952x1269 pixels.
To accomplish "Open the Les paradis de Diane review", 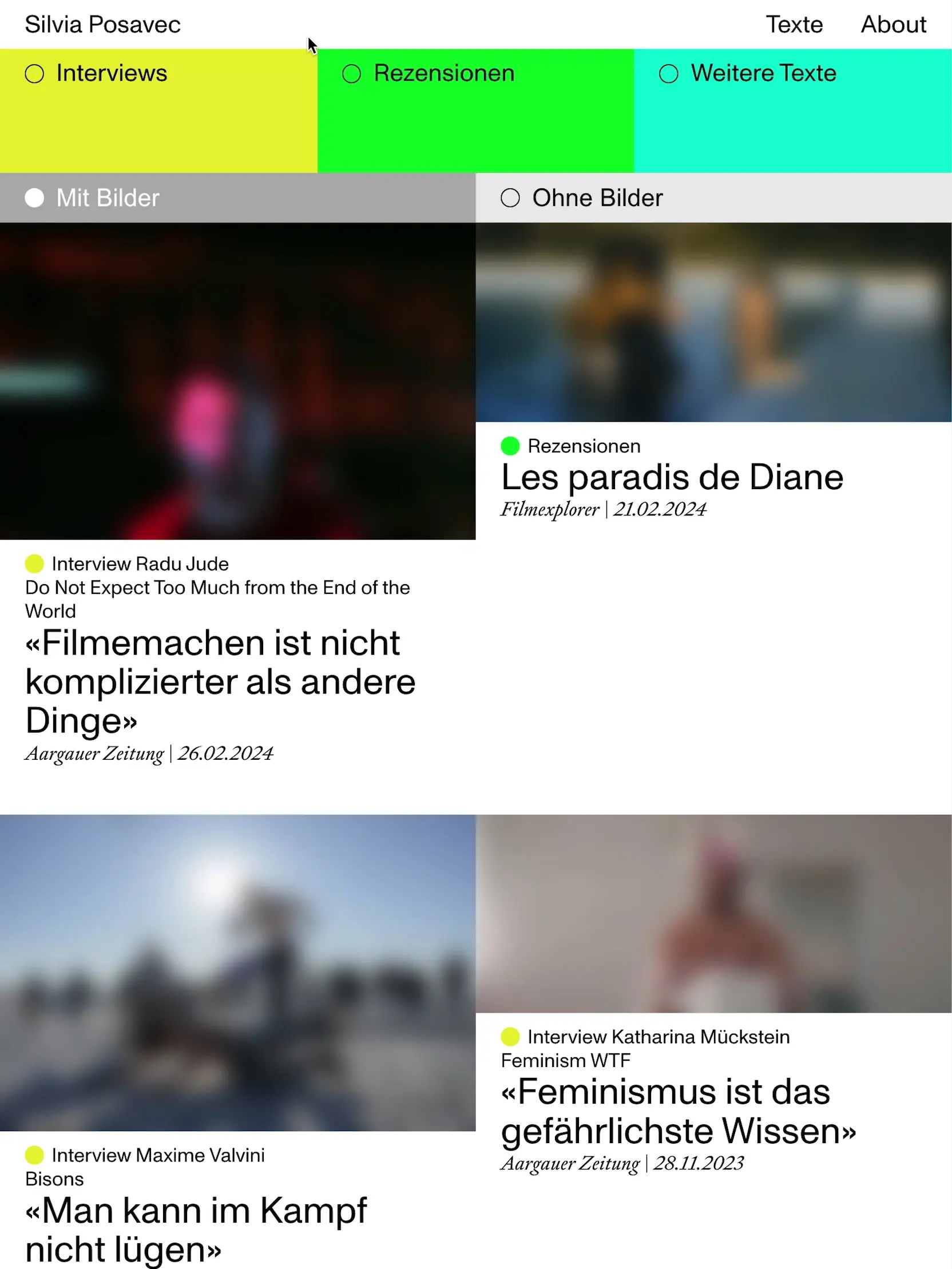I will (672, 477).
